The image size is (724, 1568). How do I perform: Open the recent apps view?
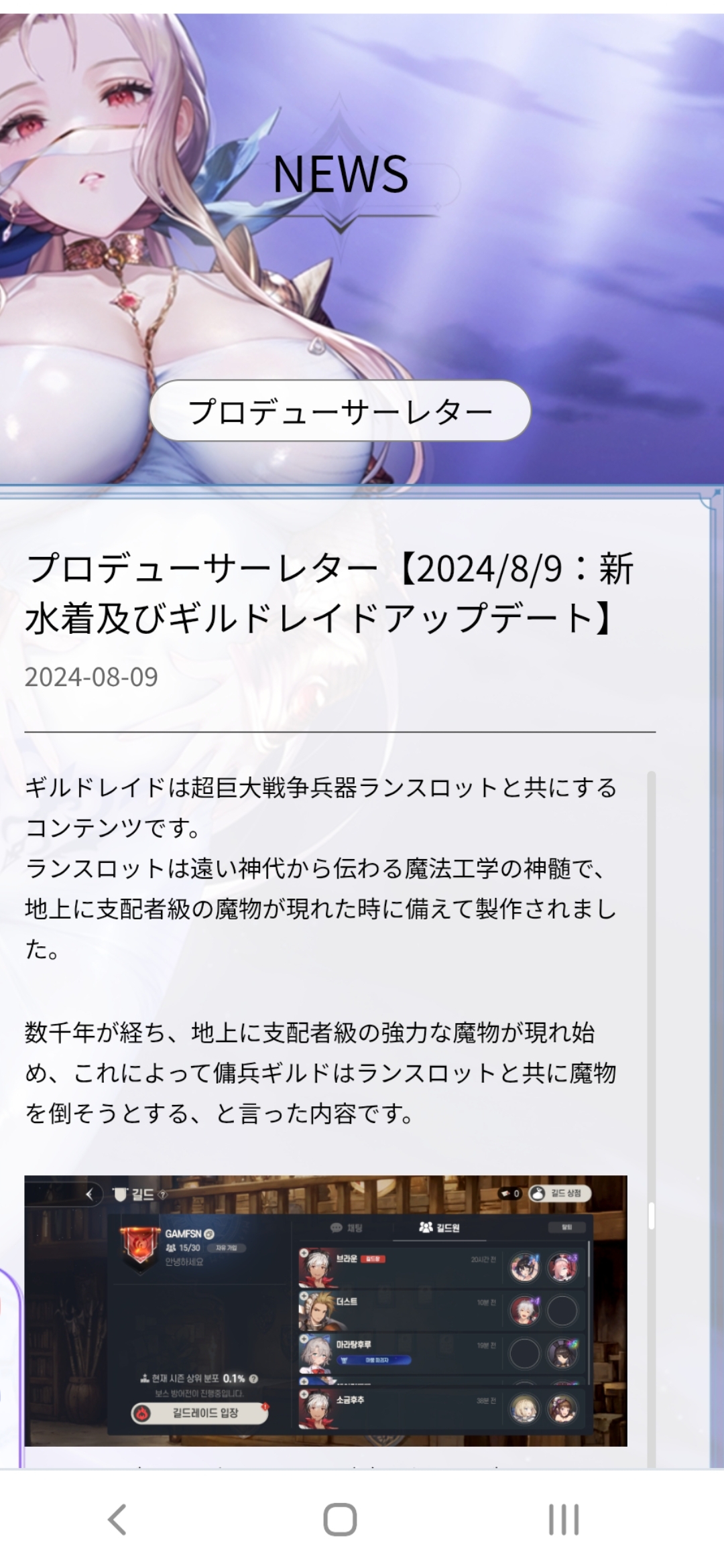click(x=563, y=1520)
